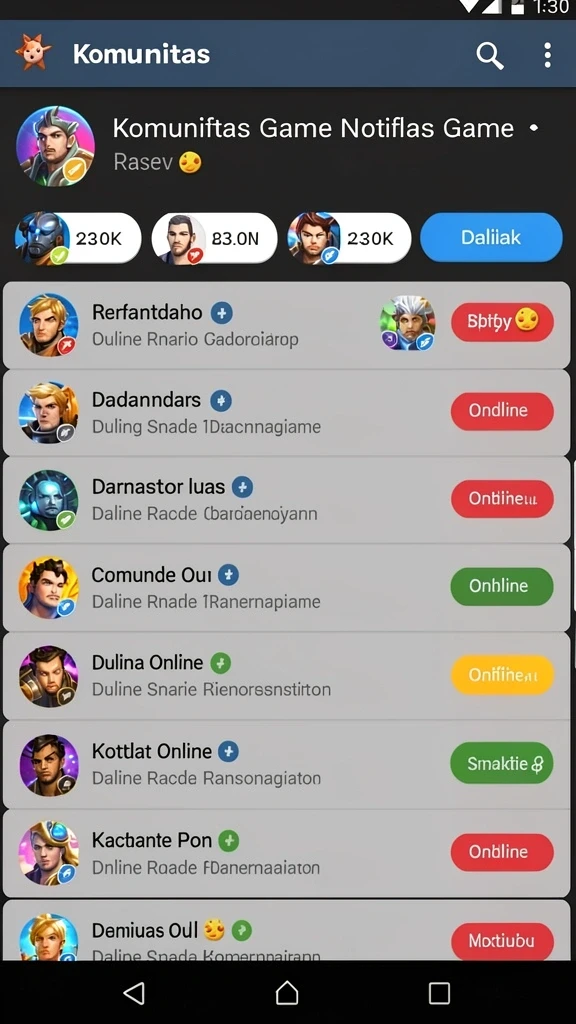
Task: Tap the plus badge next to Dadanndars
Action: [x=221, y=400]
